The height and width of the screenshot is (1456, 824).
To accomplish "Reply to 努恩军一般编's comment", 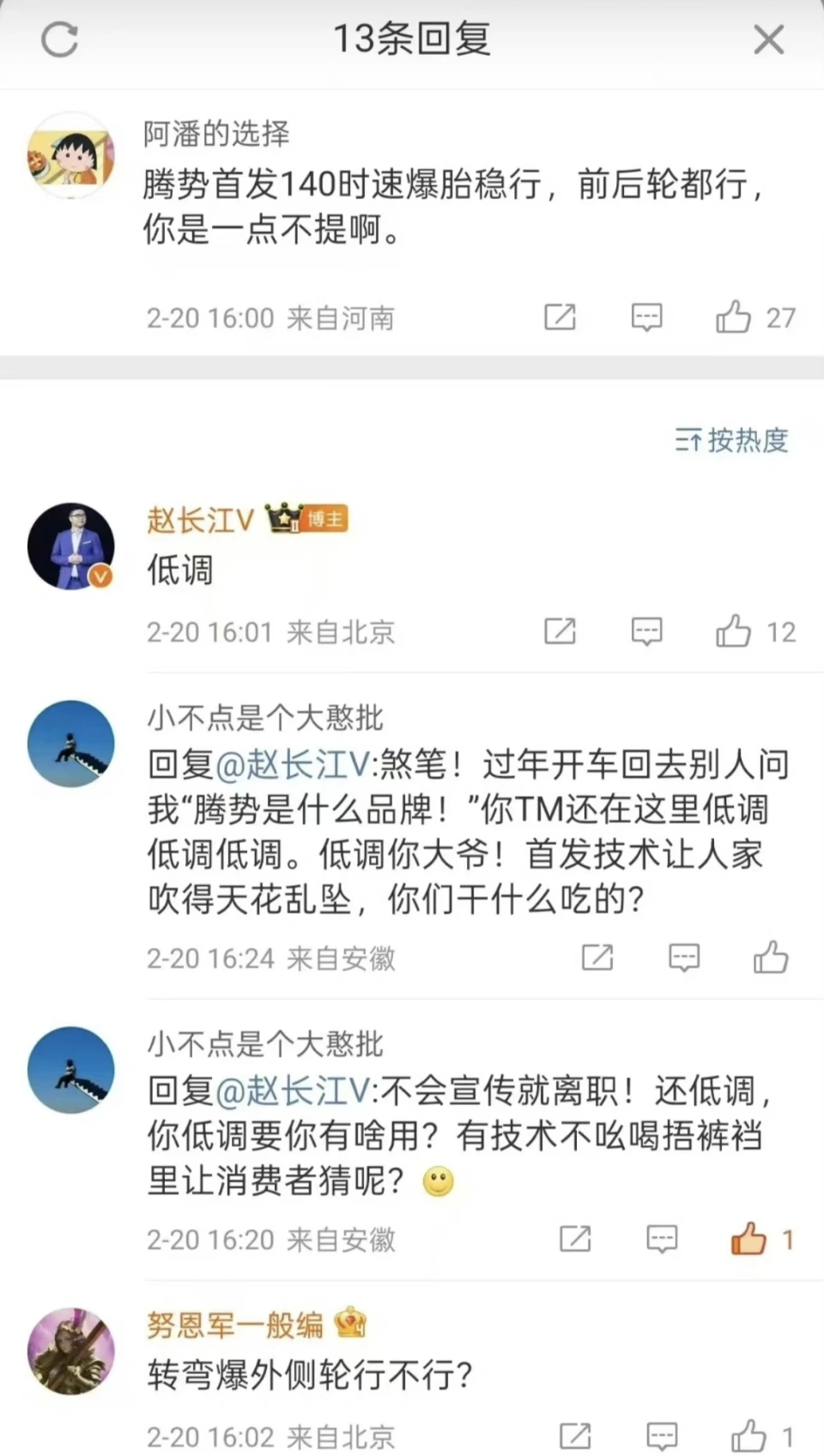I will point(661,1435).
